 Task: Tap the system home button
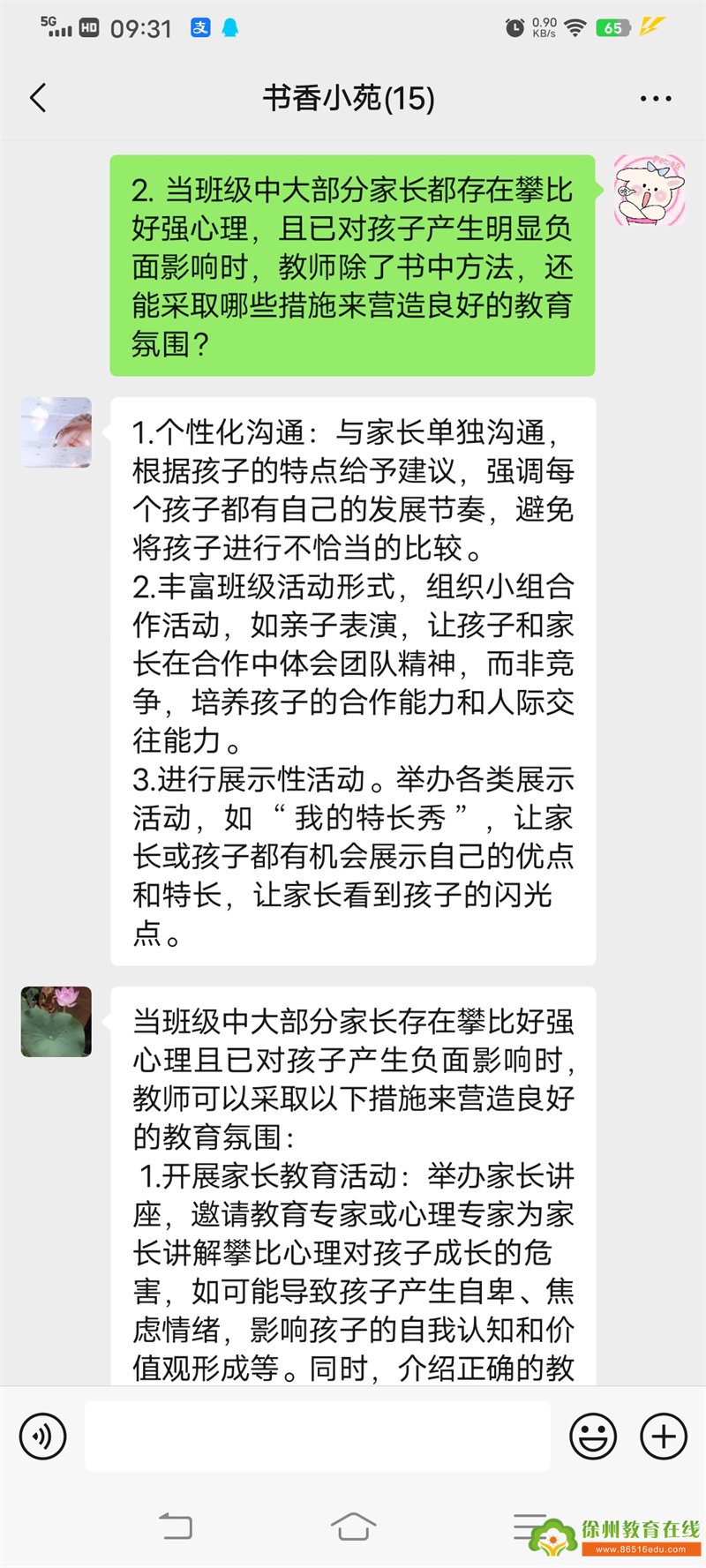click(x=353, y=1526)
